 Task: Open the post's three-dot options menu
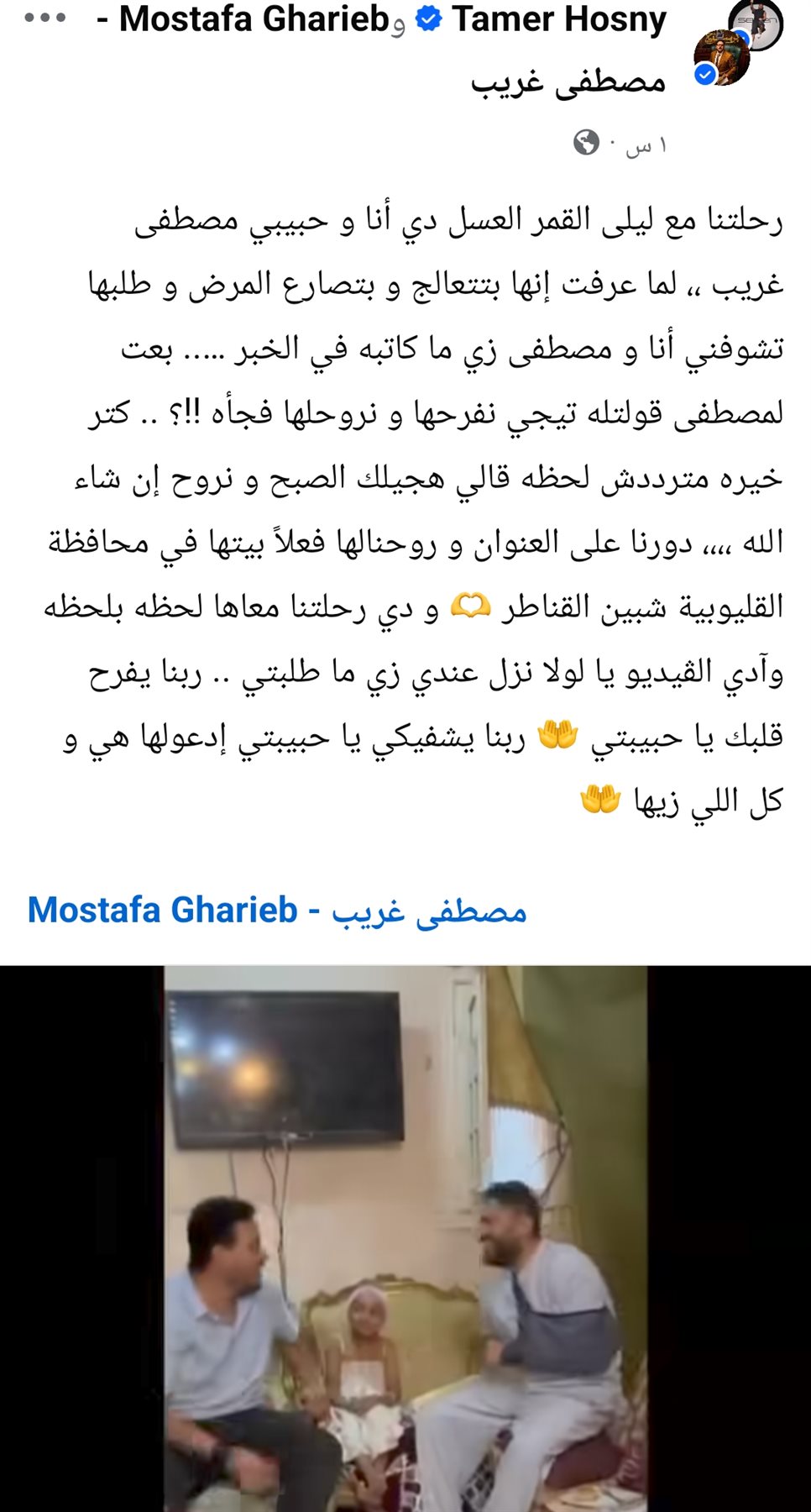[x=45, y=18]
